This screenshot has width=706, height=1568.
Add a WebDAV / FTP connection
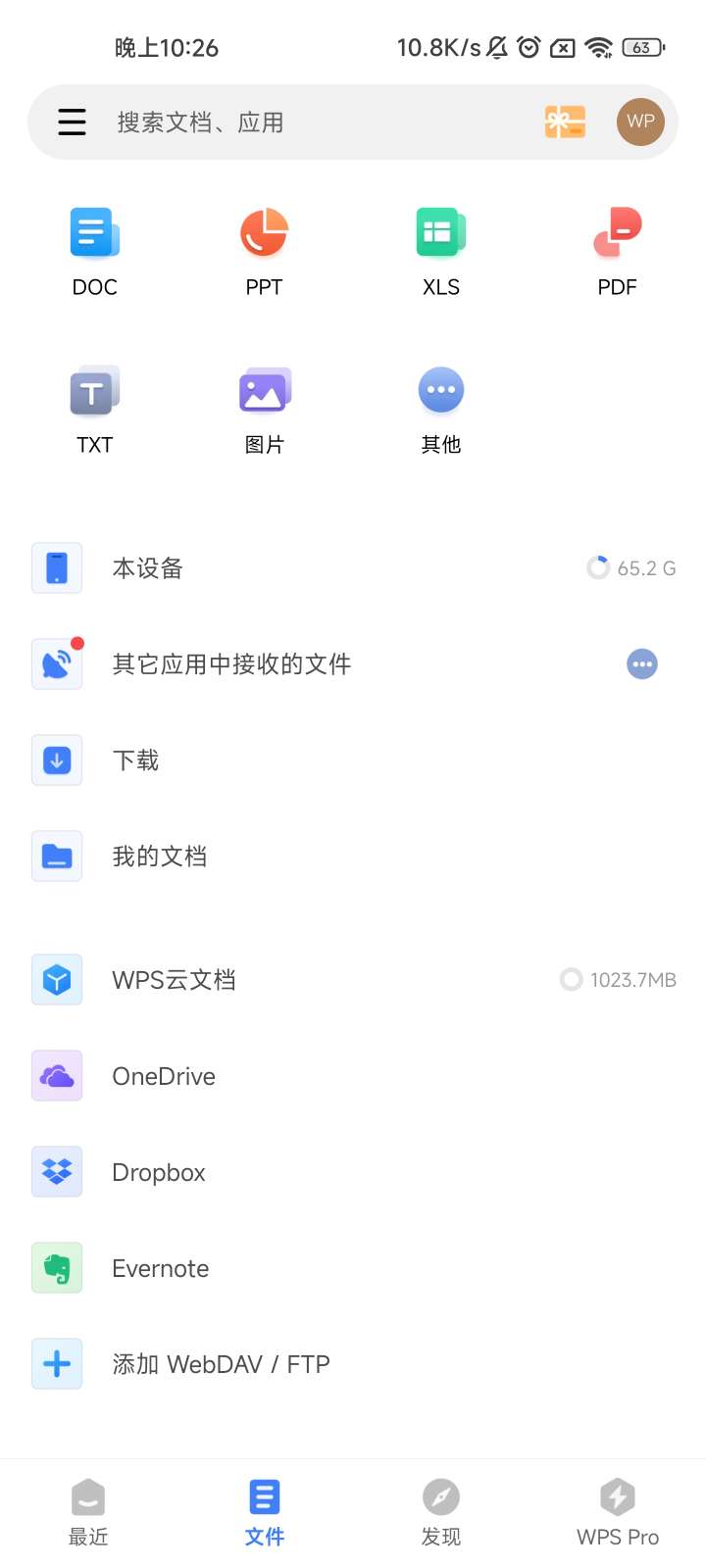tap(221, 1363)
